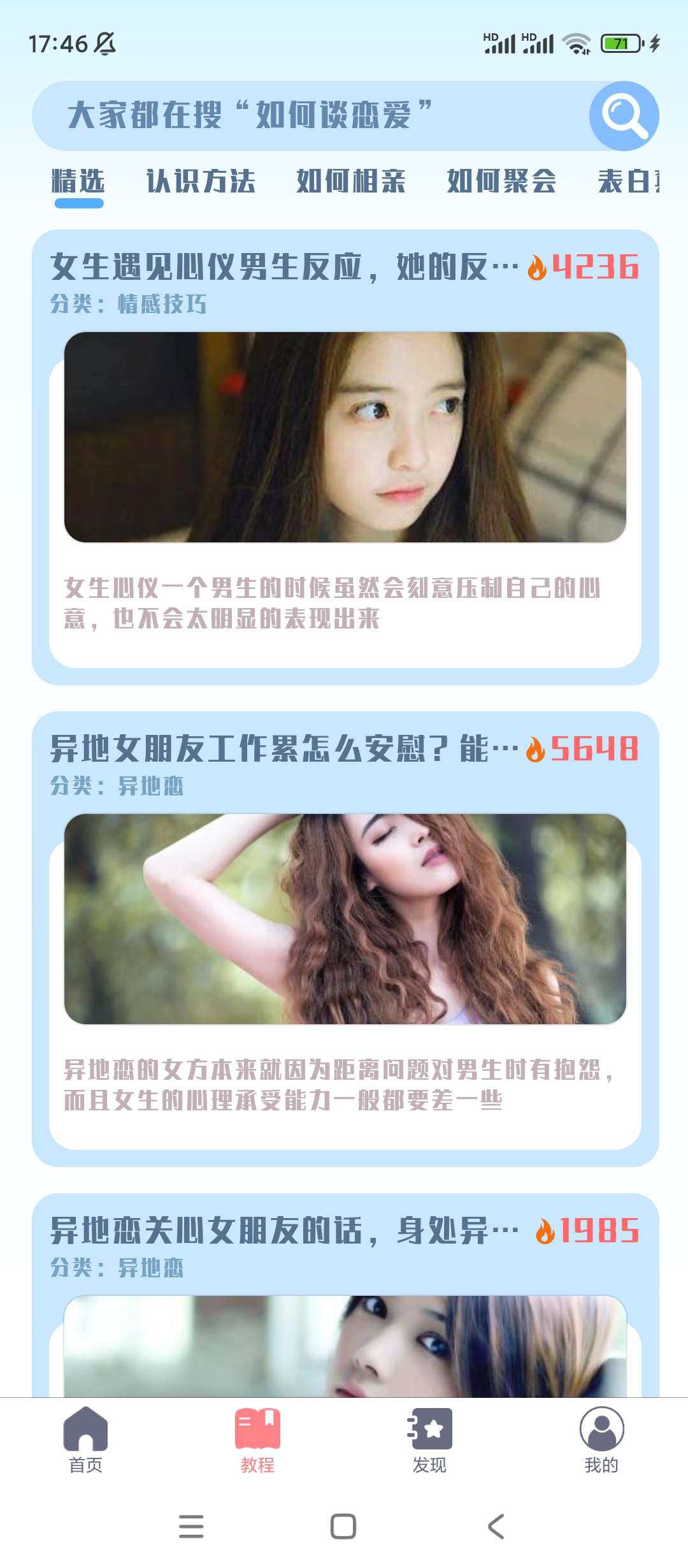This screenshot has height=1568, width=688.
Task: Switch to the 认识方法 tab
Action: [201, 182]
